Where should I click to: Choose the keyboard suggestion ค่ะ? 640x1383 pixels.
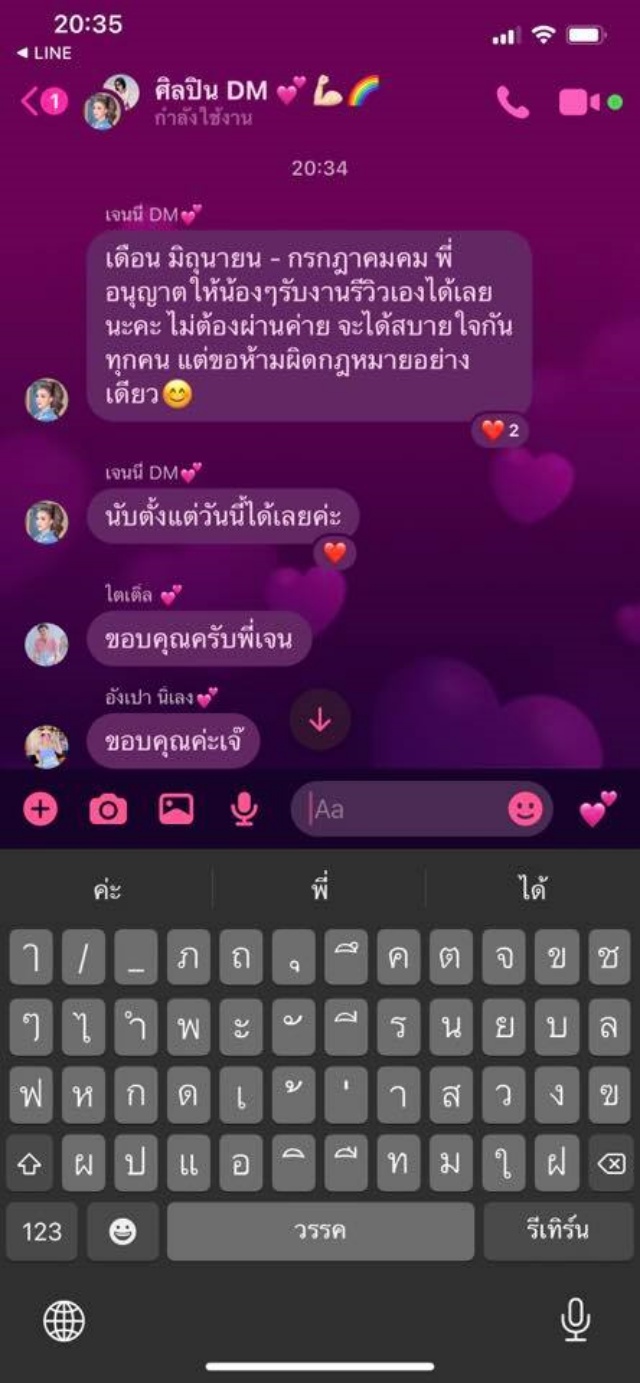[x=107, y=889]
